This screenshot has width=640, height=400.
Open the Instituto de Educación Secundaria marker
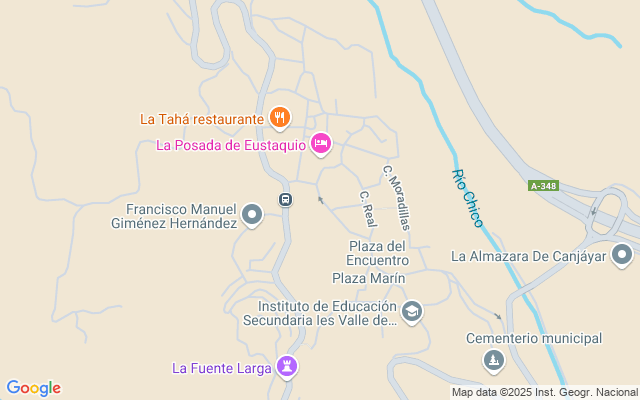point(412,312)
